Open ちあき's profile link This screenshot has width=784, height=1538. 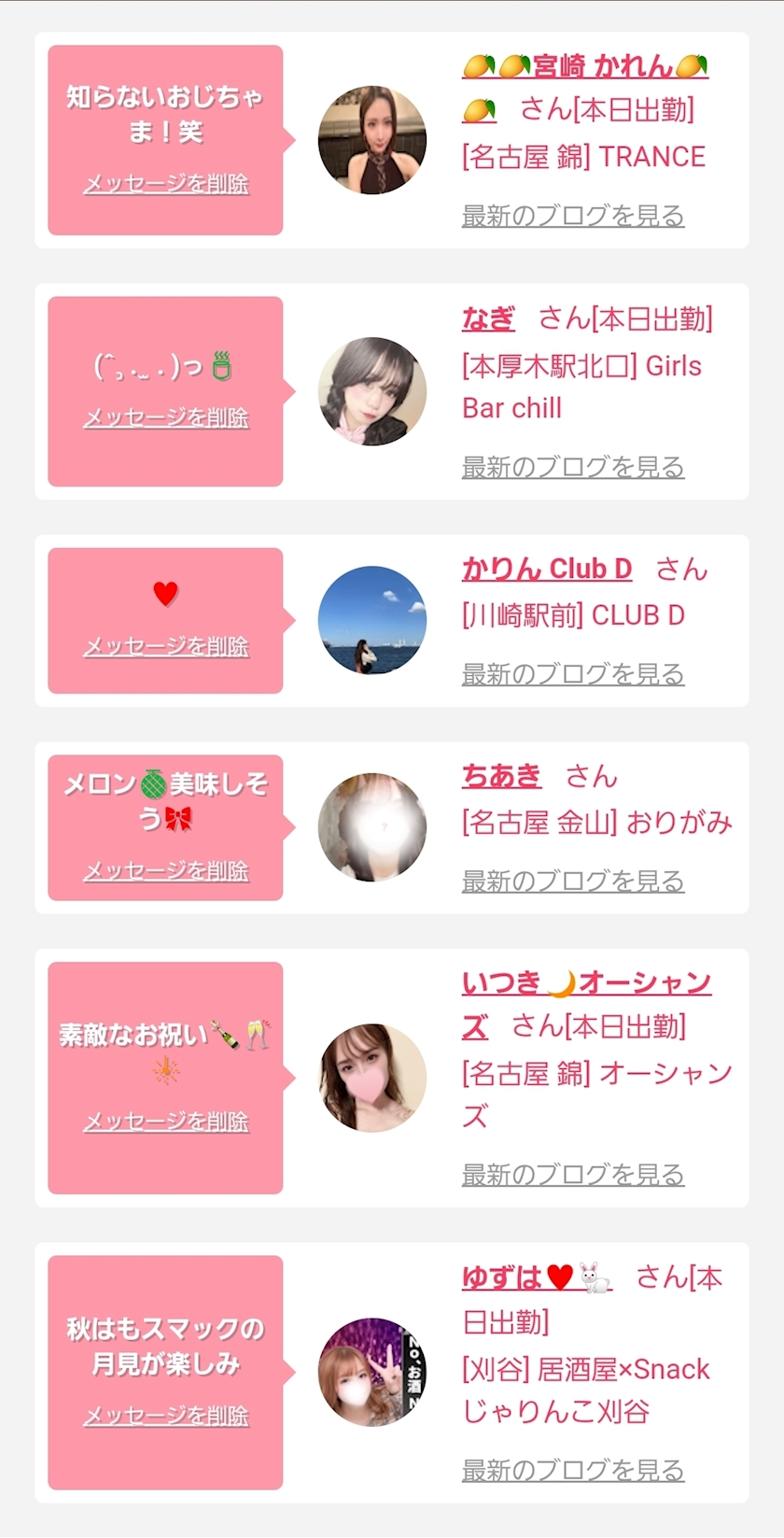501,776
